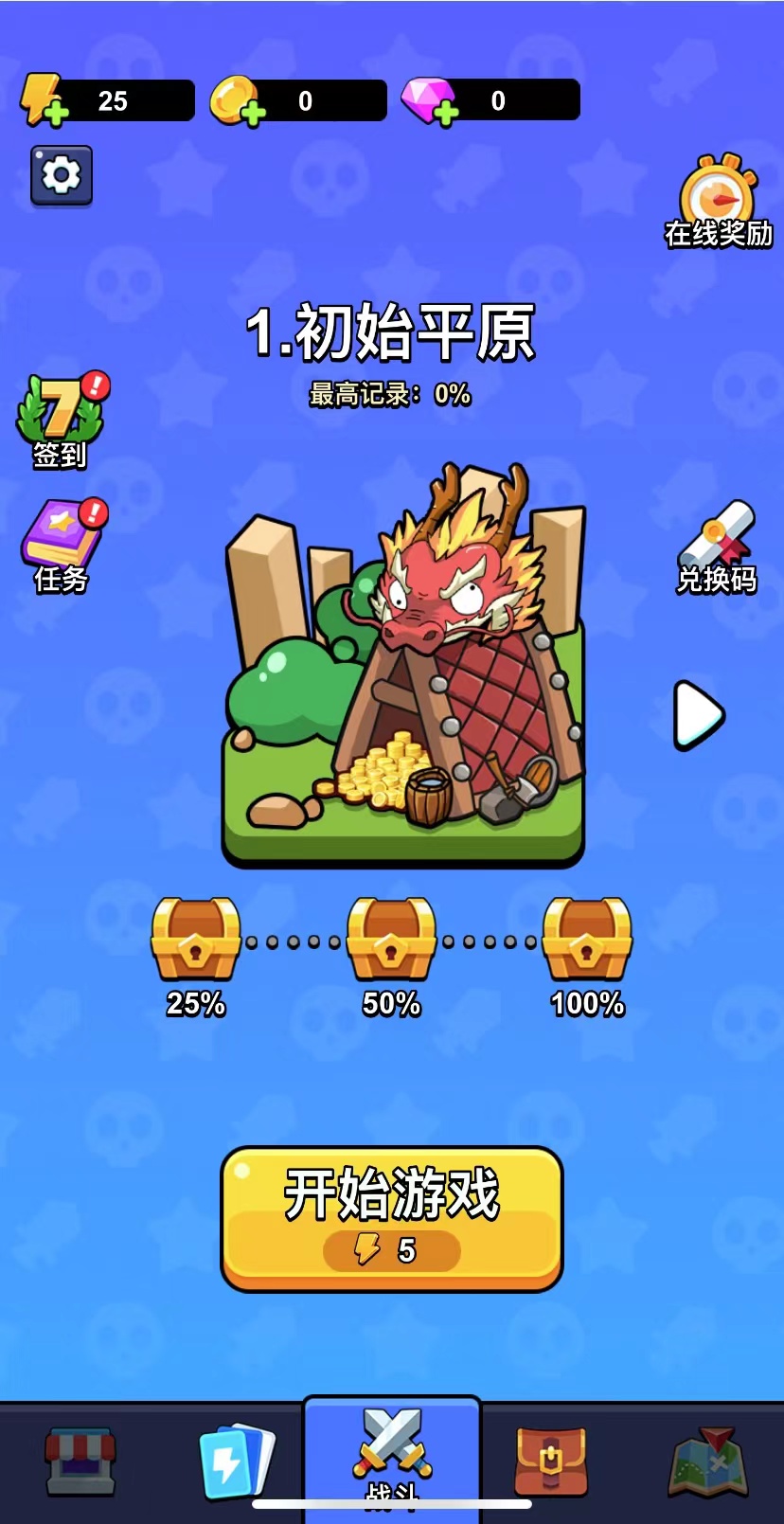This screenshot has width=784, height=1524.
Task: Open the 在线奖励 online reward timer
Action: 720,203
